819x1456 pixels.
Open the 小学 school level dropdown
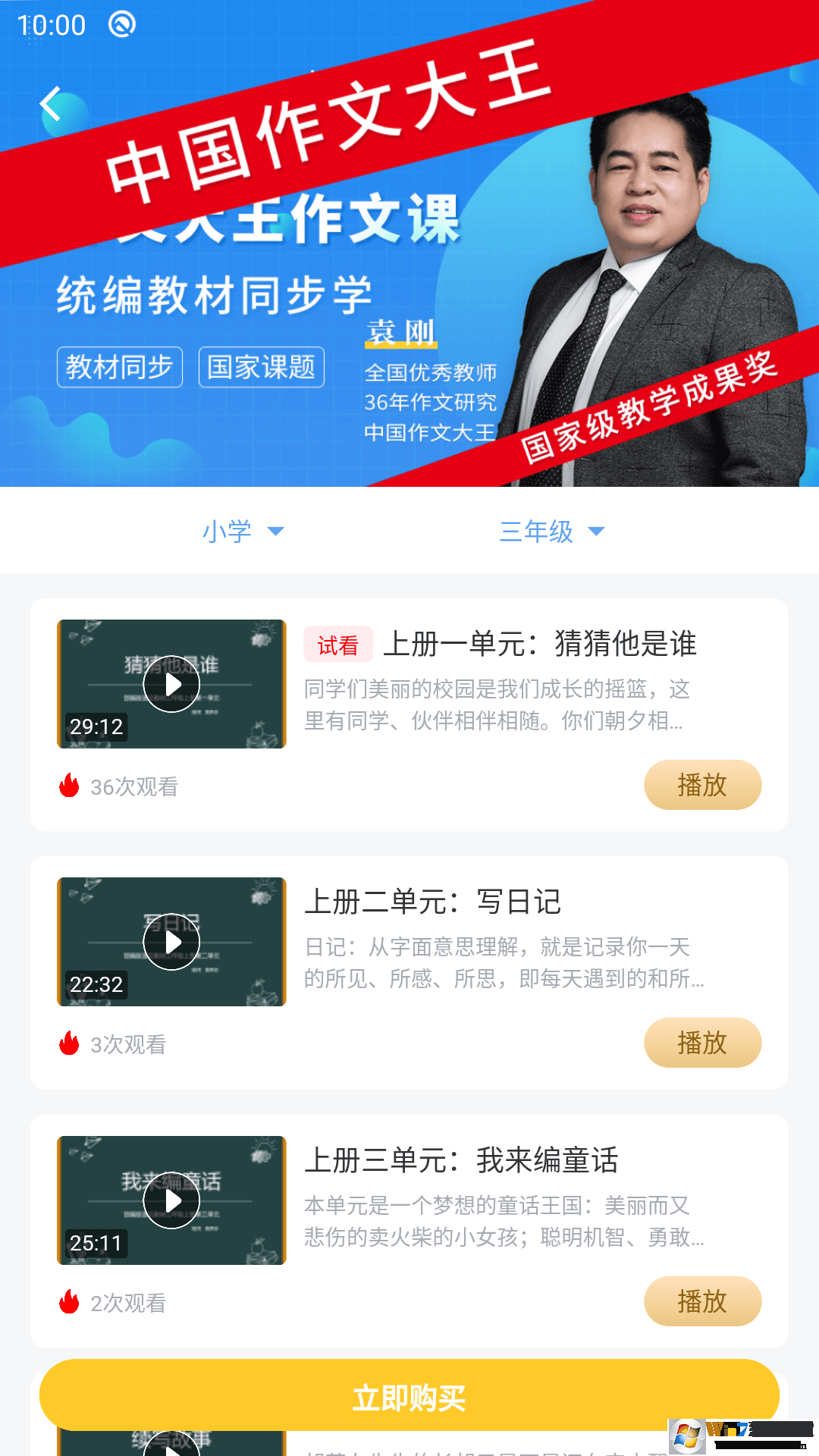coord(243,531)
